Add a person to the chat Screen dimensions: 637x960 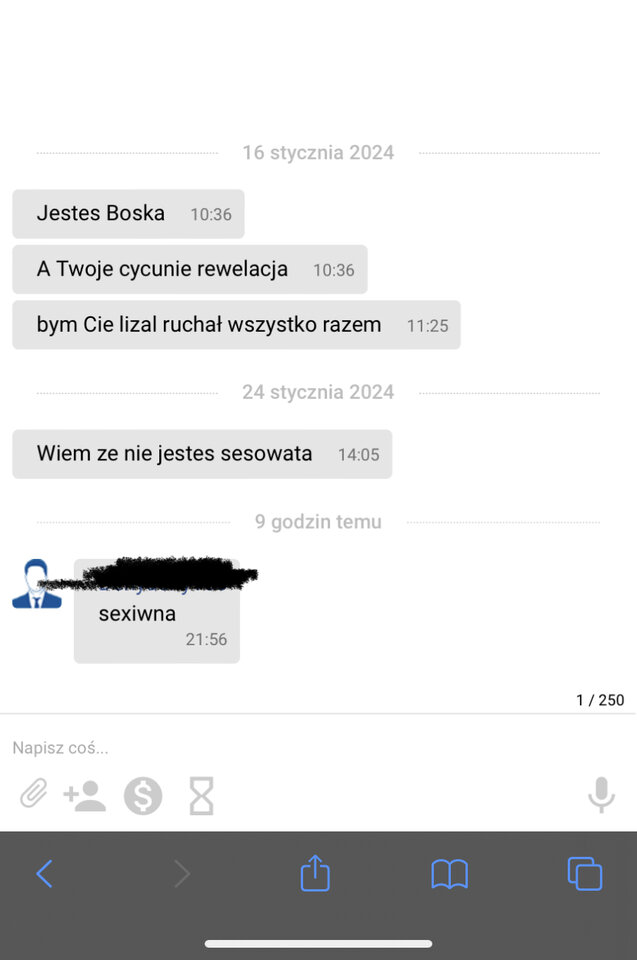85,796
